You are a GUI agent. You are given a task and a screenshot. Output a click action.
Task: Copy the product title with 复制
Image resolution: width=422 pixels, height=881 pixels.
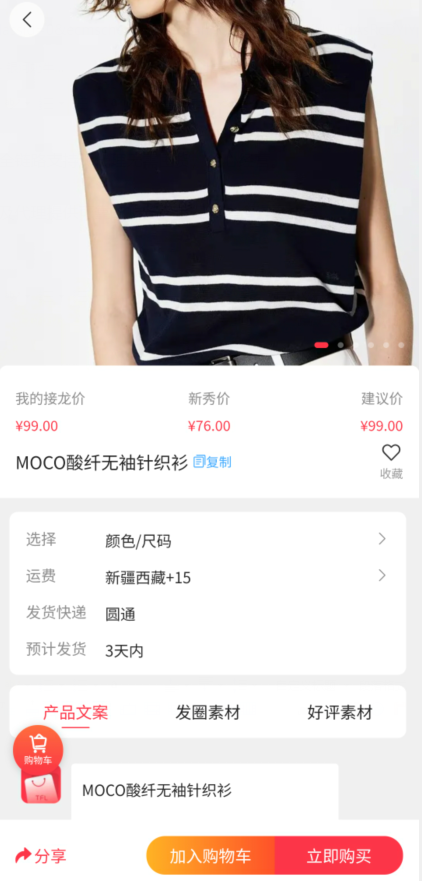coord(212,462)
